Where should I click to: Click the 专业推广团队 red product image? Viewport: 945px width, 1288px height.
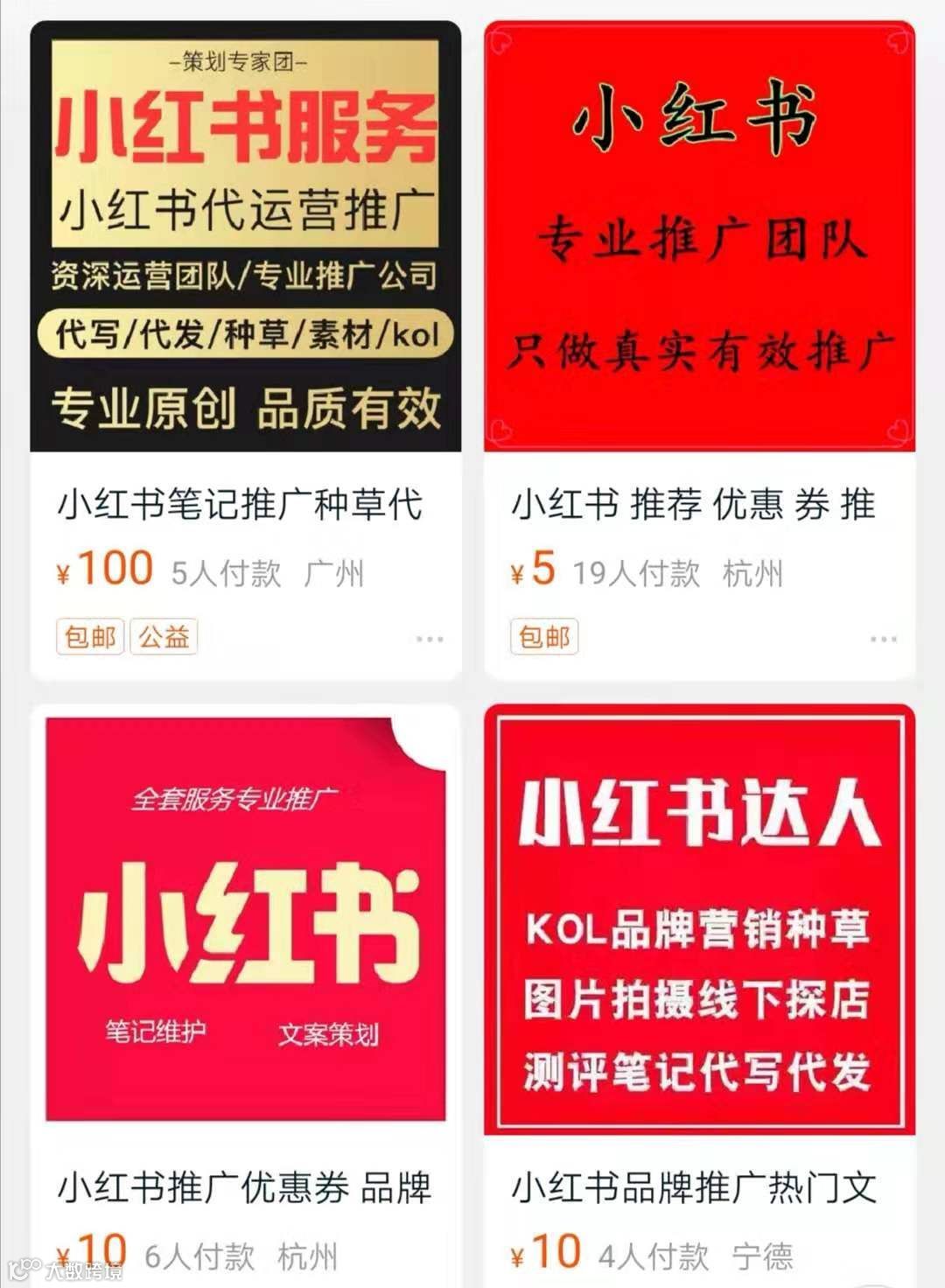click(x=697, y=236)
